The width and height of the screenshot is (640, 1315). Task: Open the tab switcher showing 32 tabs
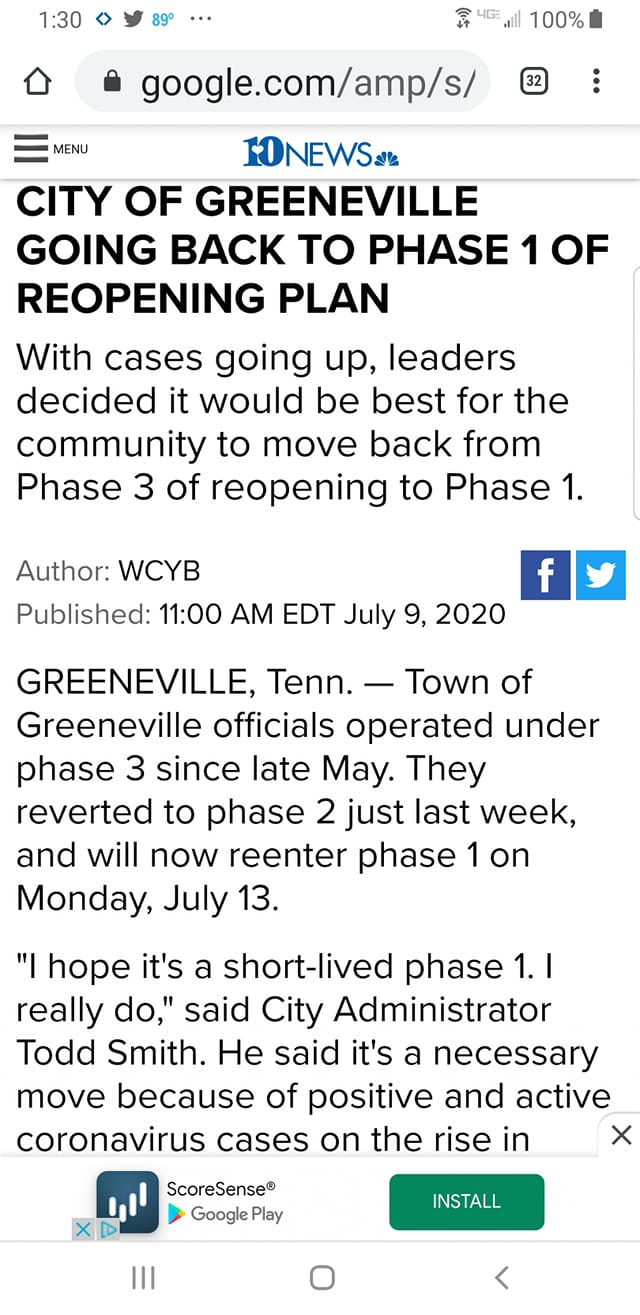pos(534,83)
